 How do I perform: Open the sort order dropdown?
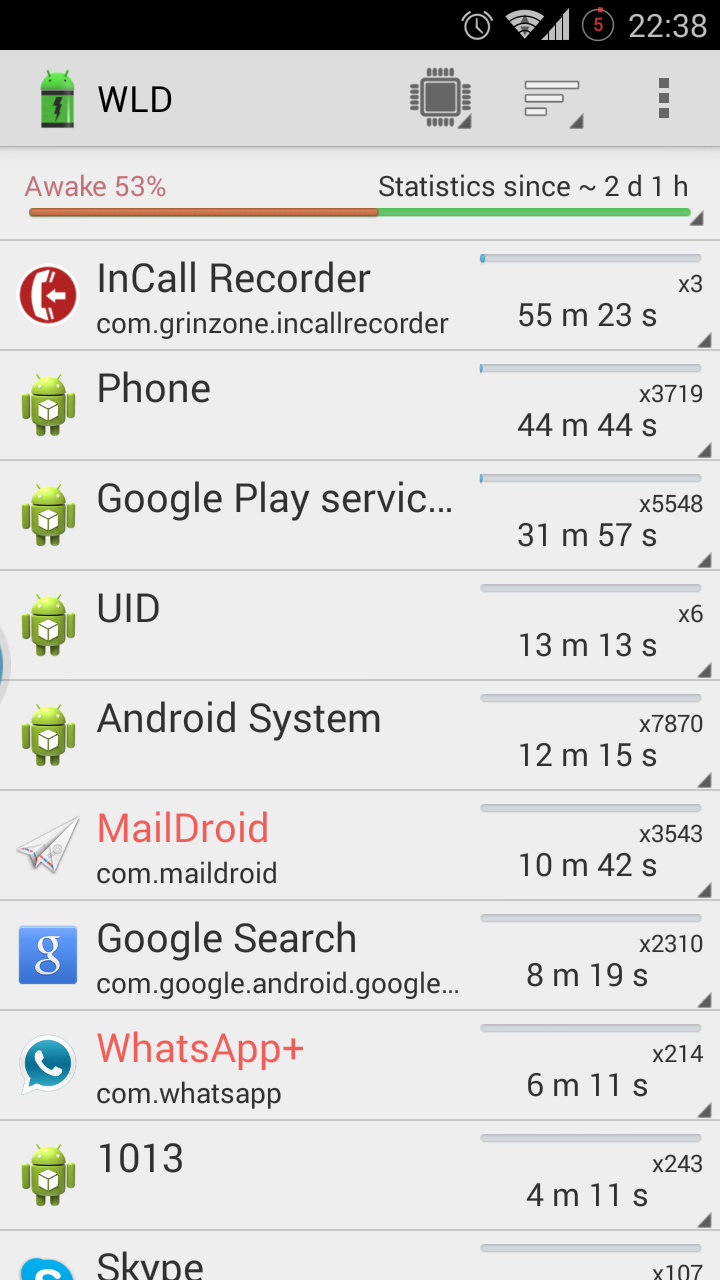point(552,99)
